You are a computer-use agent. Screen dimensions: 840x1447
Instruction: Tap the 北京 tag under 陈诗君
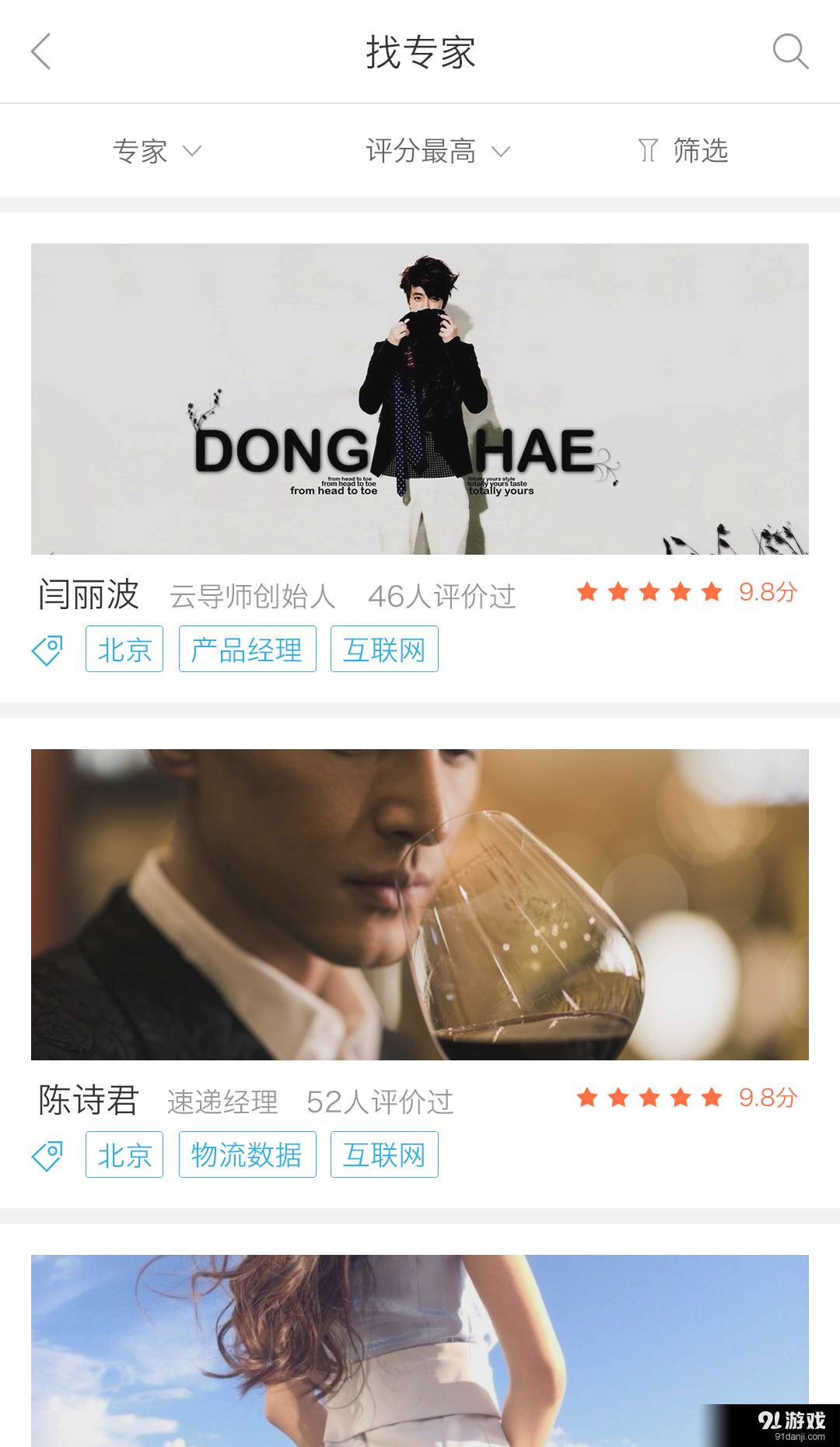click(x=124, y=1154)
